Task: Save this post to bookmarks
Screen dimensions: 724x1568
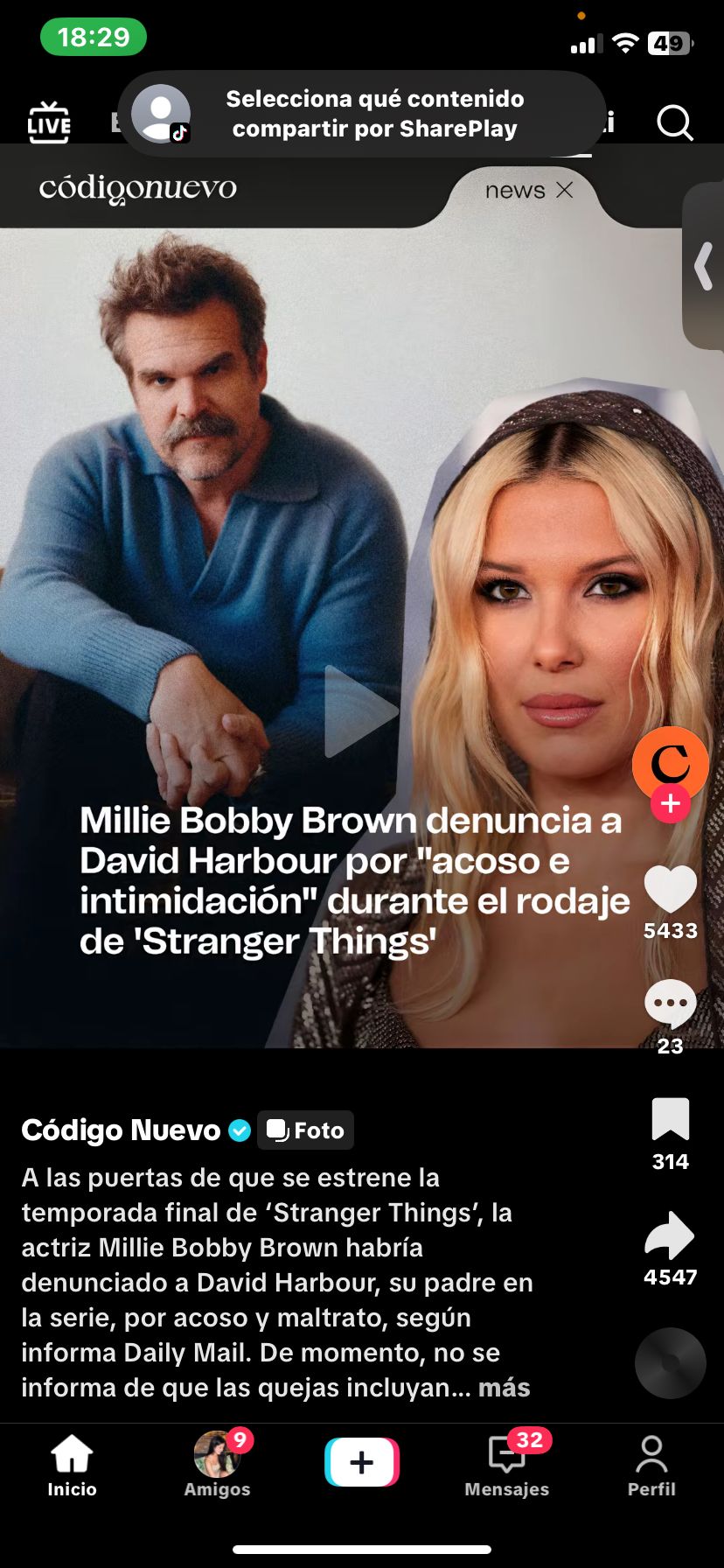Action: (x=671, y=1119)
